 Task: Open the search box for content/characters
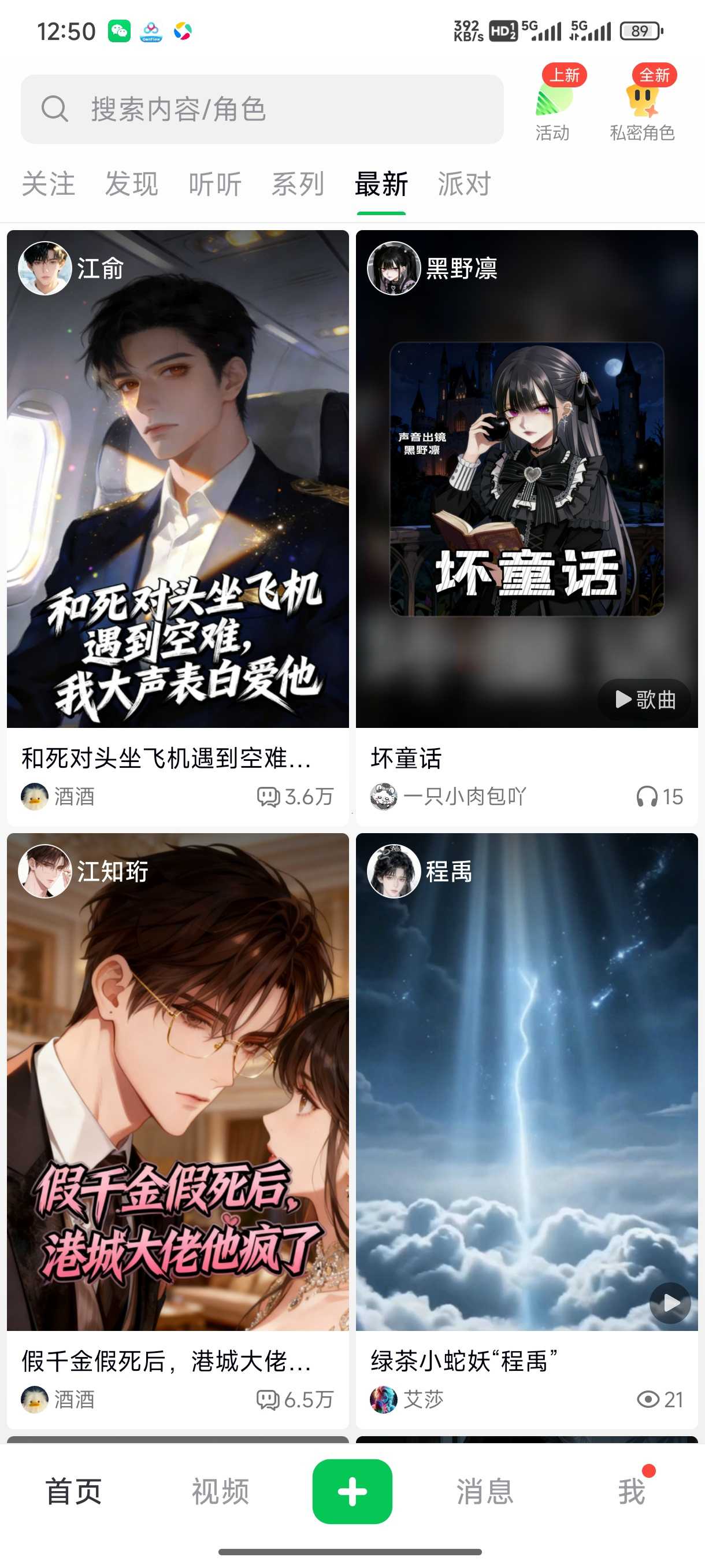point(262,110)
